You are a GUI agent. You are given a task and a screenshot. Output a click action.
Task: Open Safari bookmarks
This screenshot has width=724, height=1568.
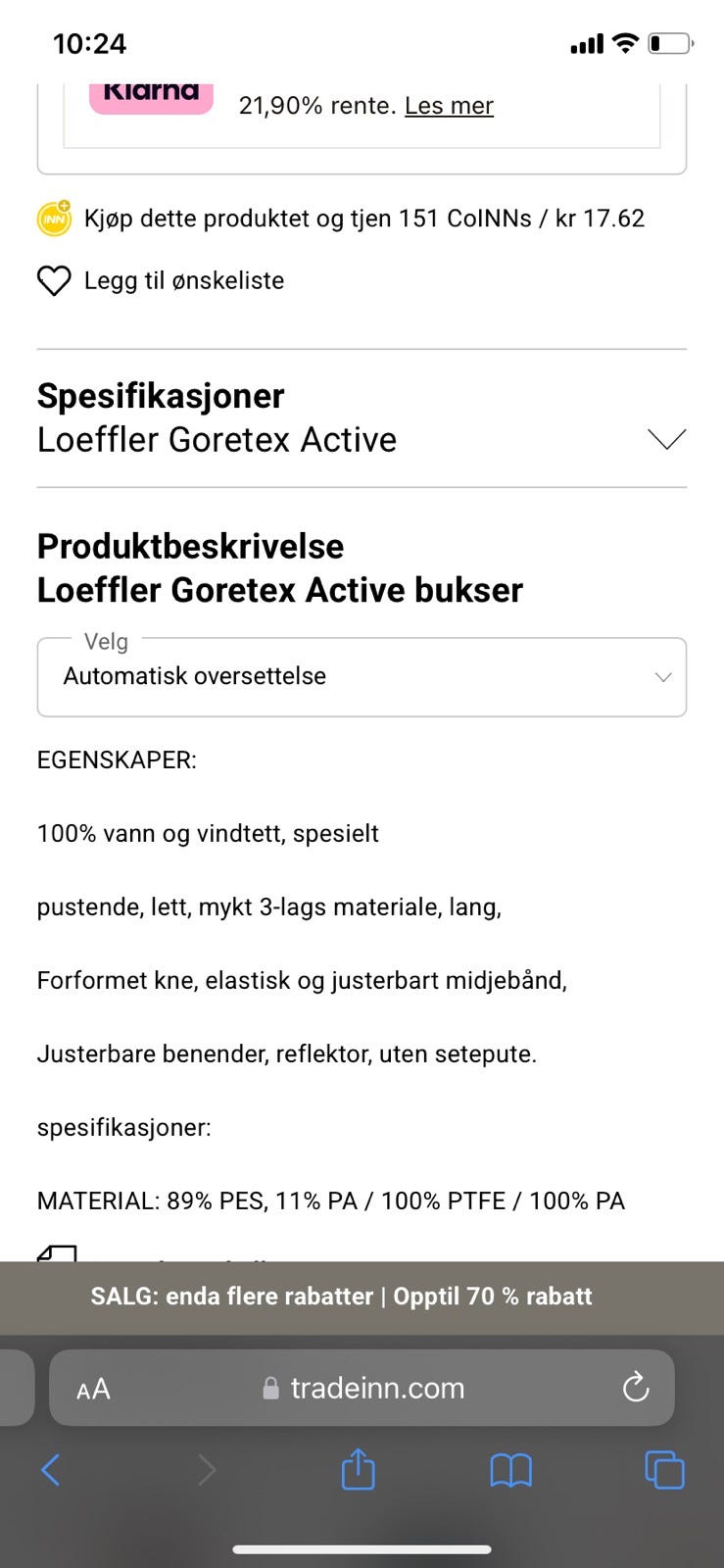(x=509, y=1470)
